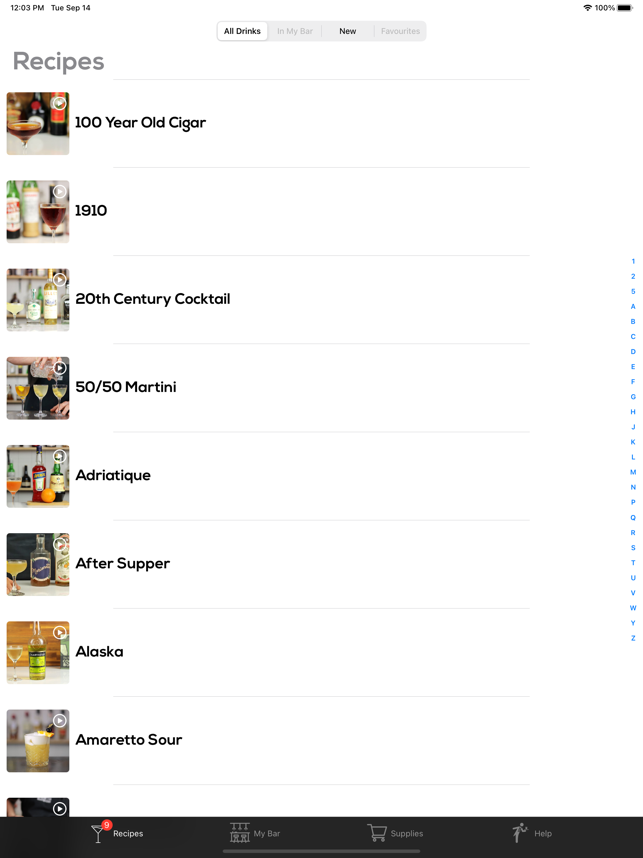This screenshot has height=858, width=643.
Task: Show the New drinks segment
Action: [x=347, y=31]
